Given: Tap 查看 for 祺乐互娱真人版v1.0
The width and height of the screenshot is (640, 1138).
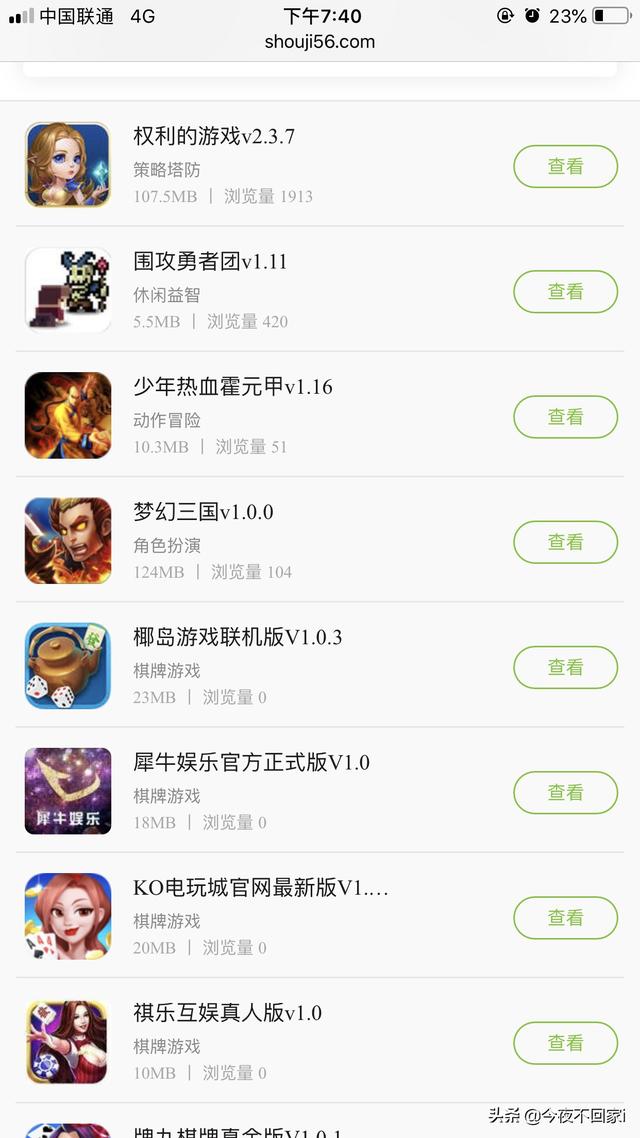Looking at the screenshot, I should pyautogui.click(x=565, y=1042).
